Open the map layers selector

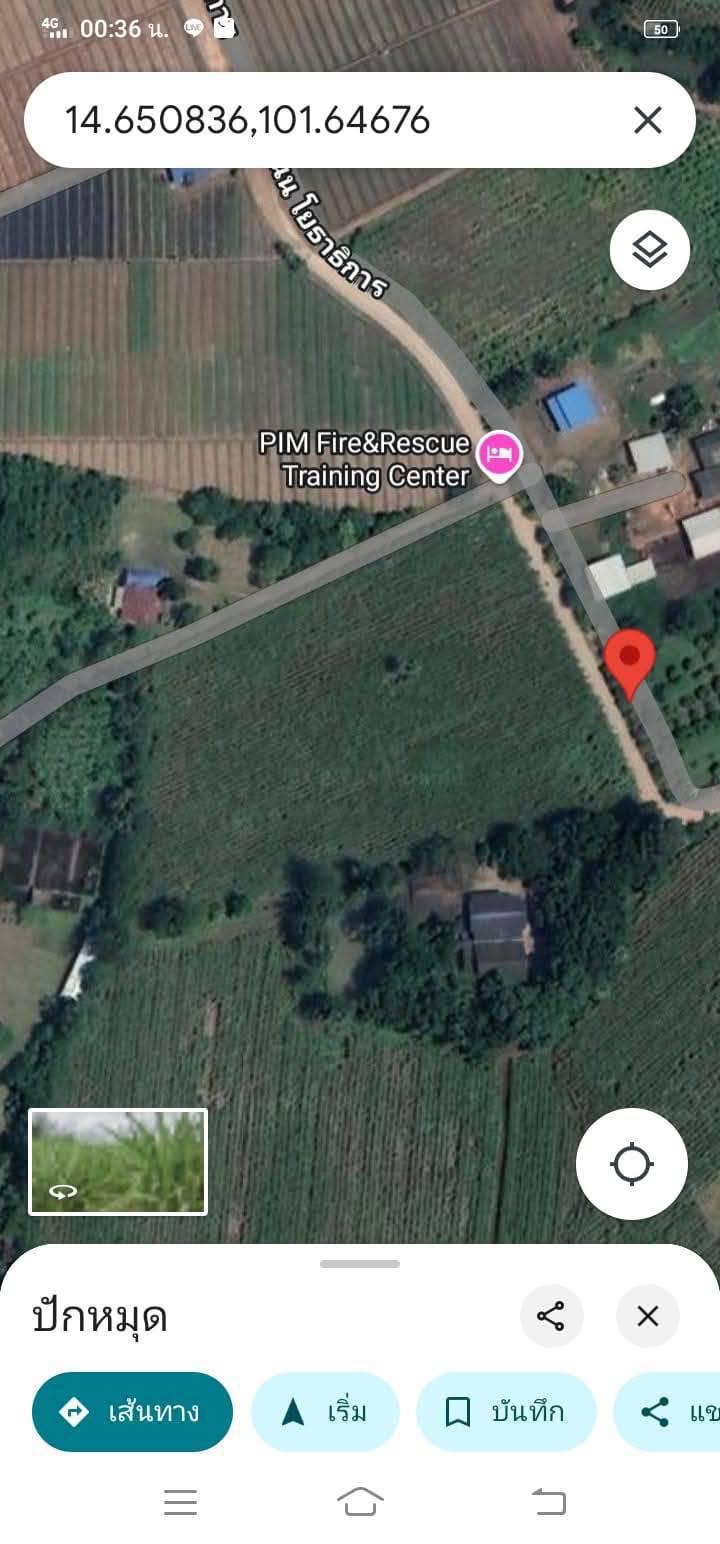650,250
